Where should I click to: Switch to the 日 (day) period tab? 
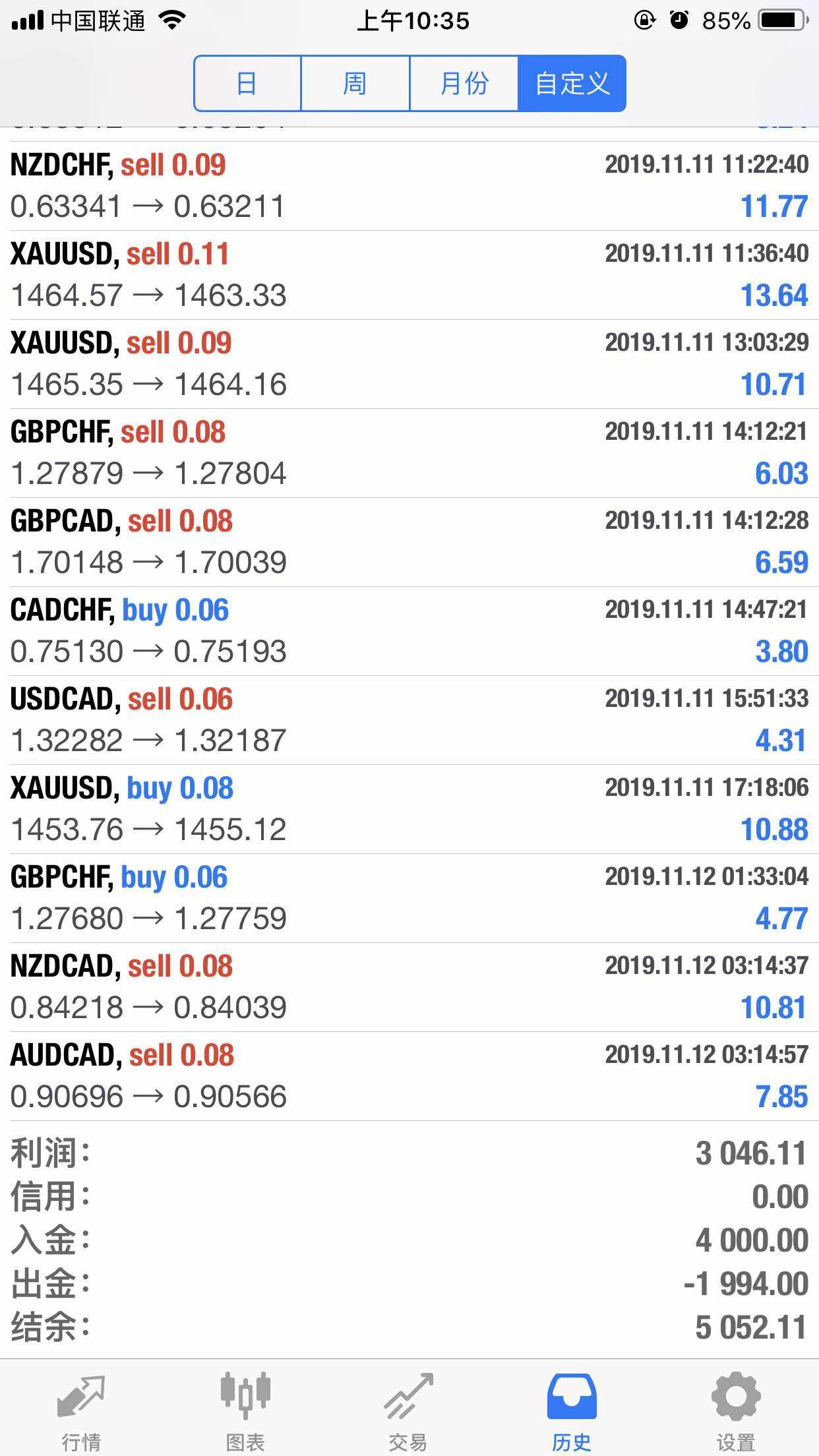click(x=247, y=84)
